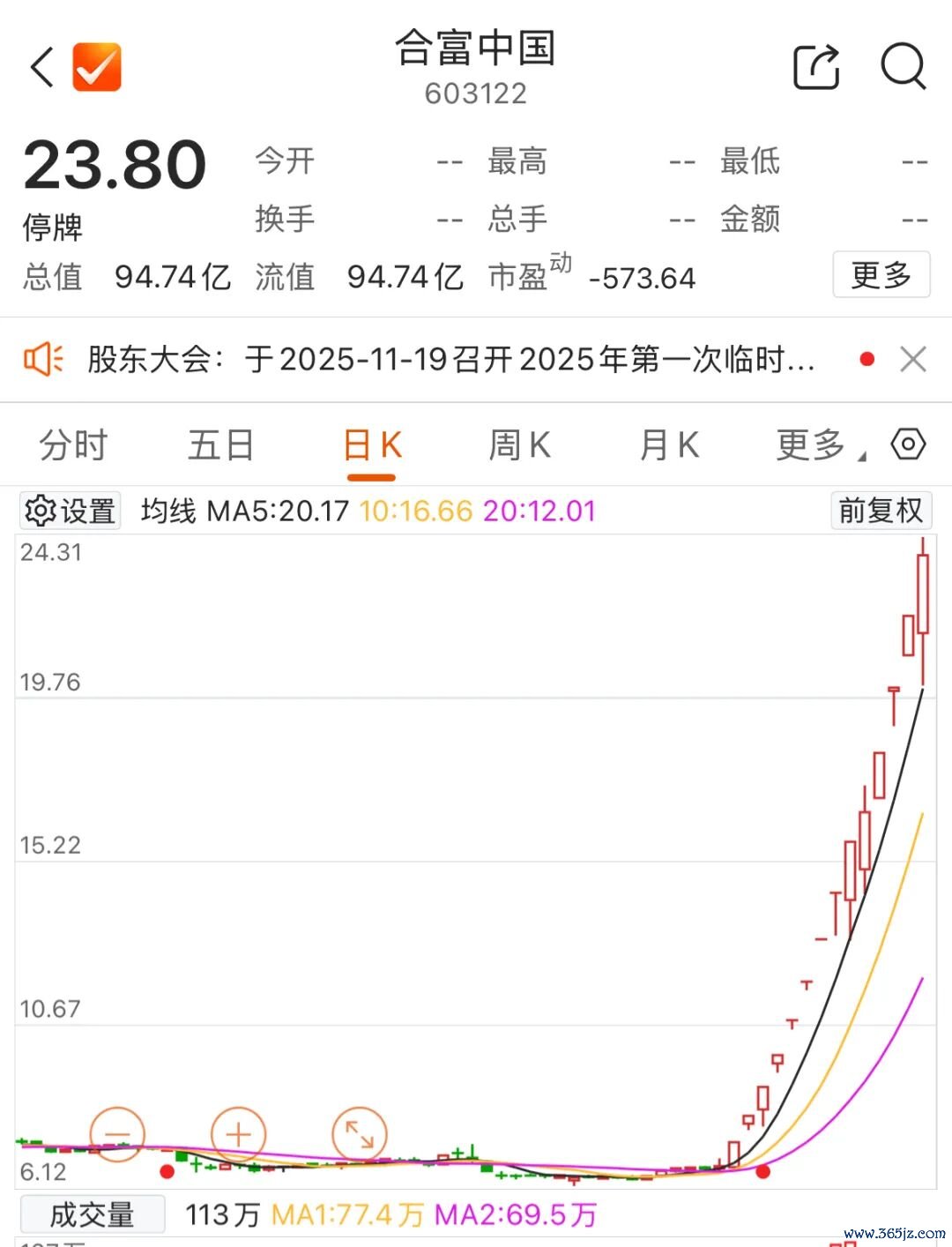This screenshot has width=952, height=1247.
Task: Switch to the 周K chart tab
Action: click(x=520, y=445)
